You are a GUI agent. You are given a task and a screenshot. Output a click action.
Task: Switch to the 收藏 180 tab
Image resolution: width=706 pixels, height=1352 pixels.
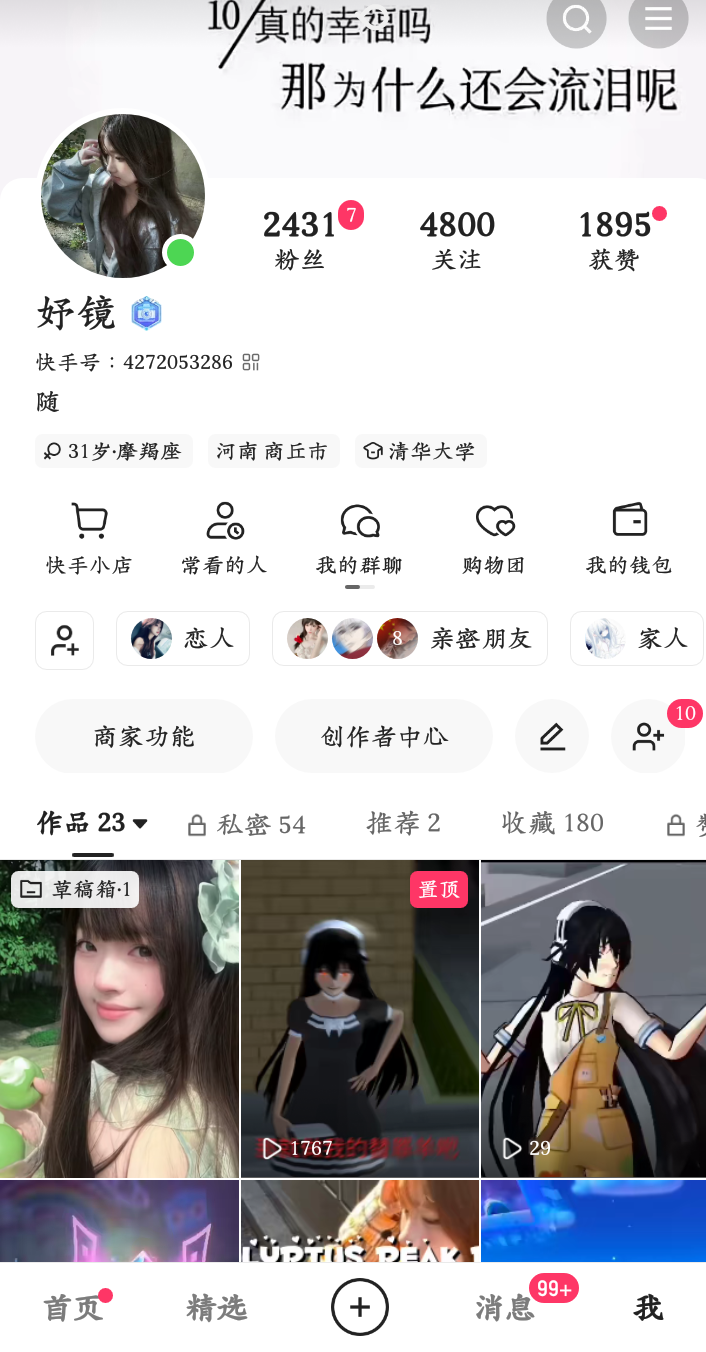pos(552,823)
